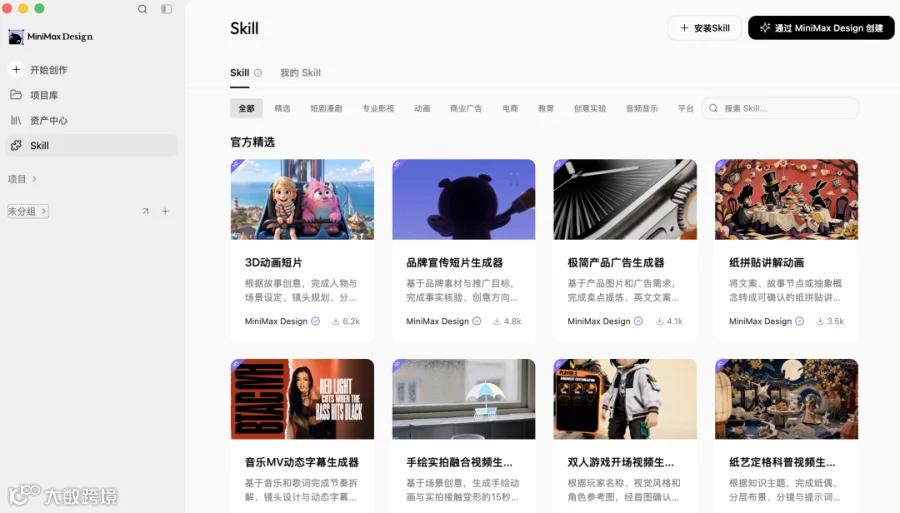
Task: Switch to the 我的 Skill tab
Action: (300, 73)
